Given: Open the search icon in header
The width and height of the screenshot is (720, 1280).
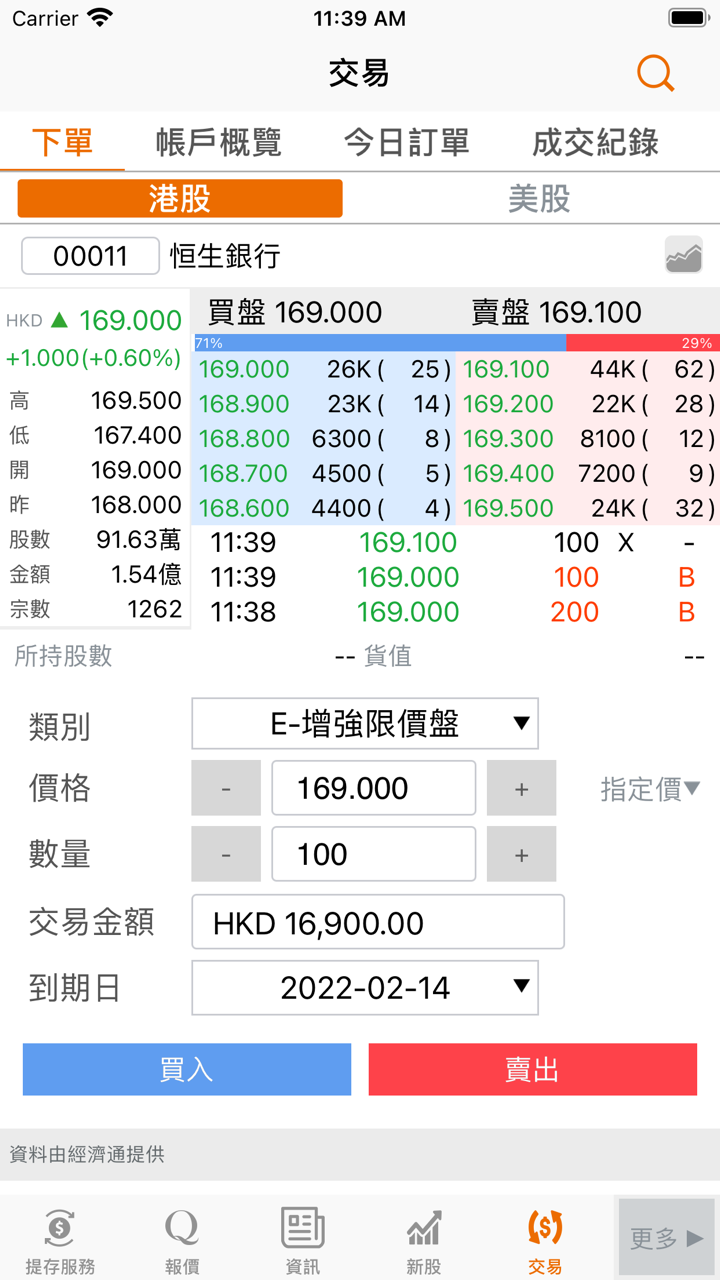Looking at the screenshot, I should 655,73.
